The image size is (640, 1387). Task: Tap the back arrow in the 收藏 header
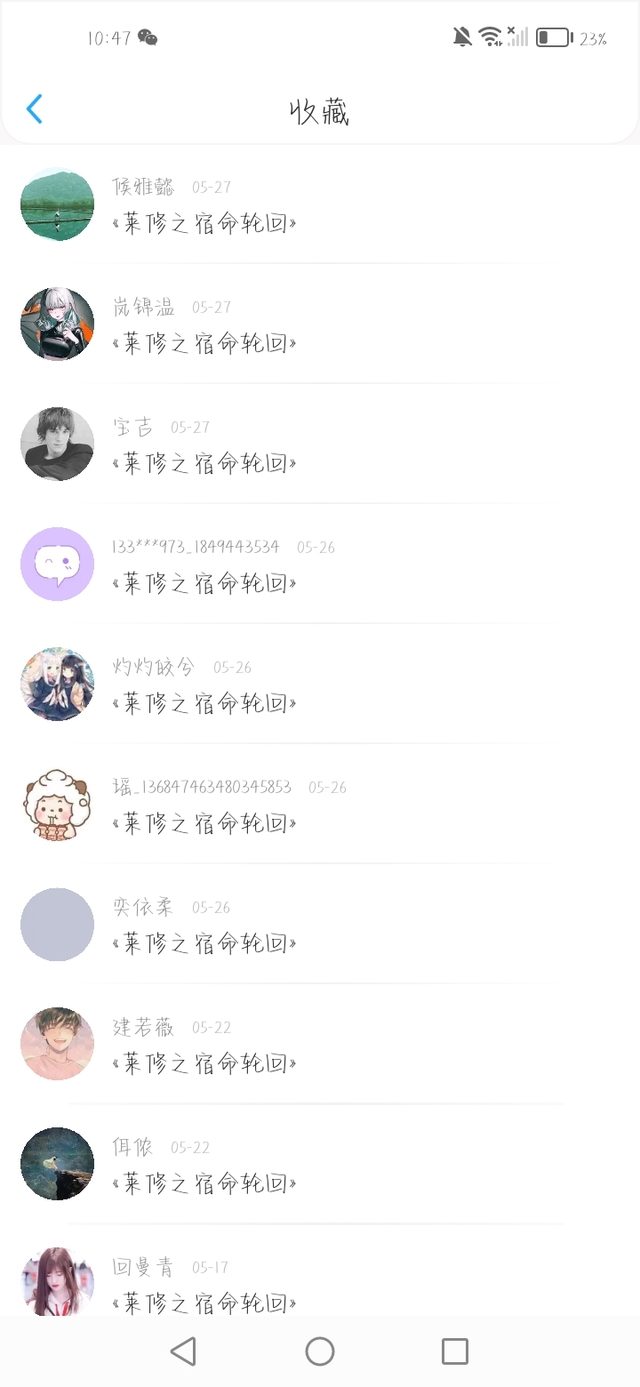click(35, 109)
